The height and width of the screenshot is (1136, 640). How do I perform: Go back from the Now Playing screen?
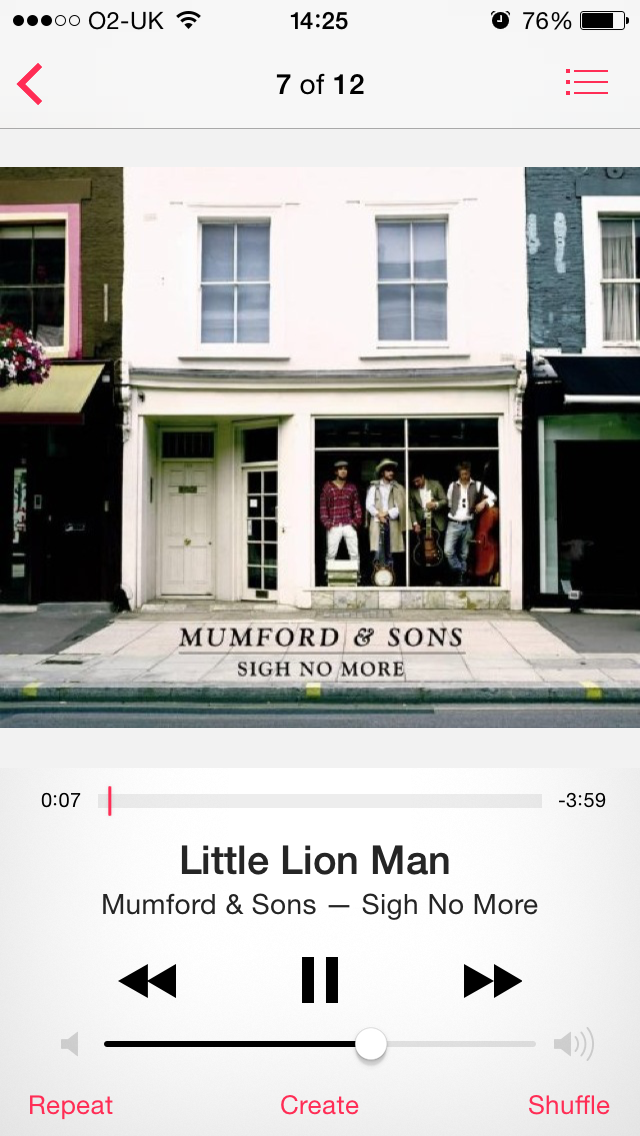point(30,84)
